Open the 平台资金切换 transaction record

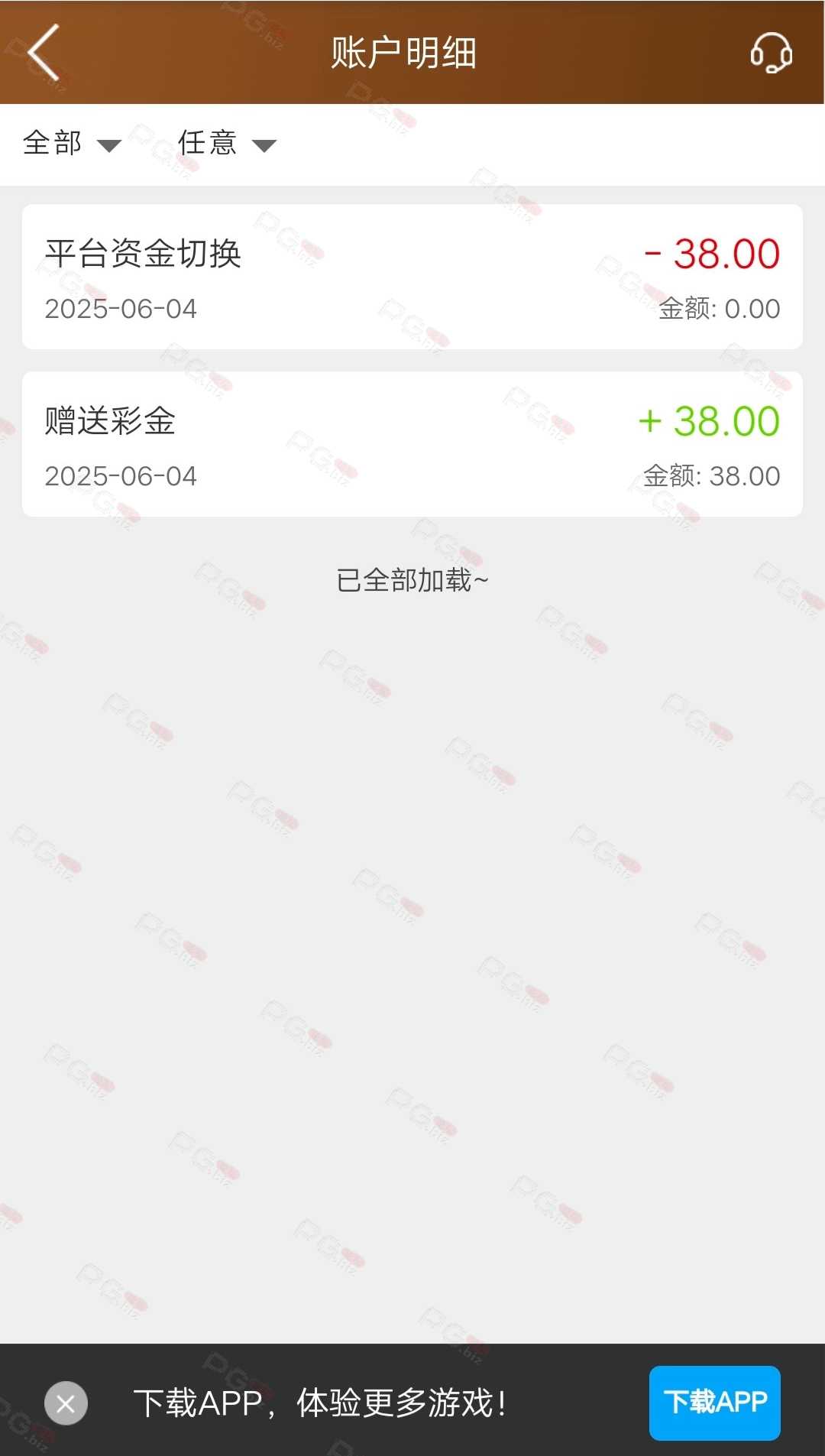pos(412,277)
